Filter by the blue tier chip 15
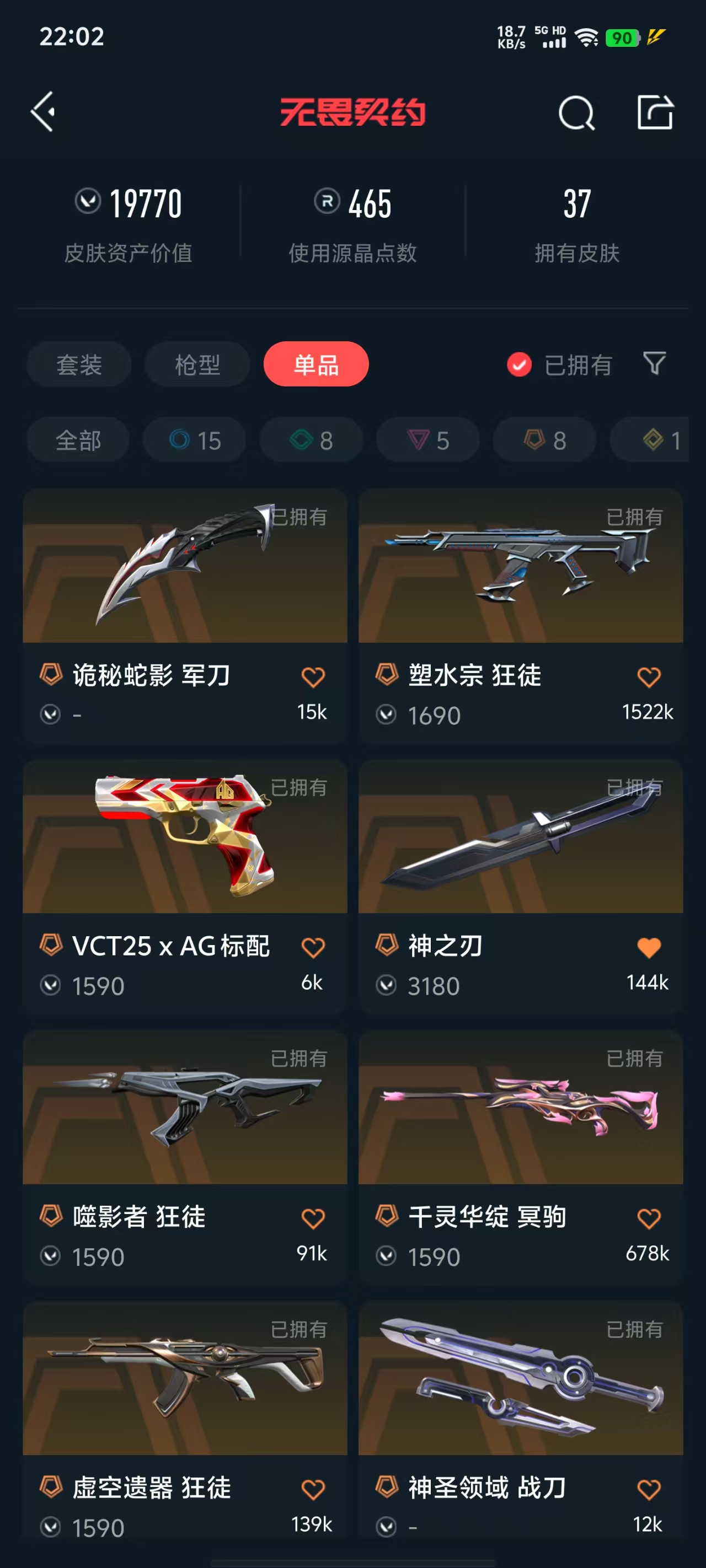 click(x=194, y=440)
